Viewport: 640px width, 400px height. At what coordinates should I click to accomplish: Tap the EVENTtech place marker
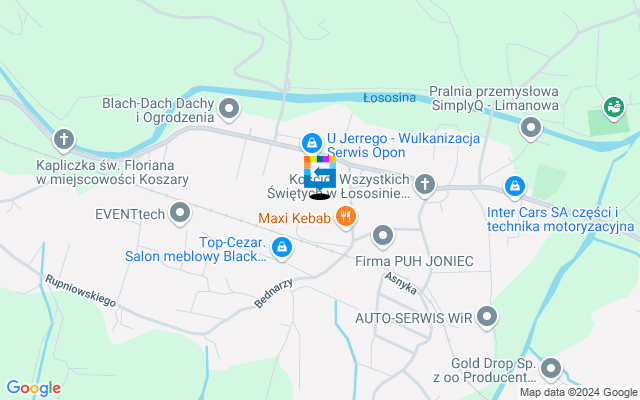180,212
